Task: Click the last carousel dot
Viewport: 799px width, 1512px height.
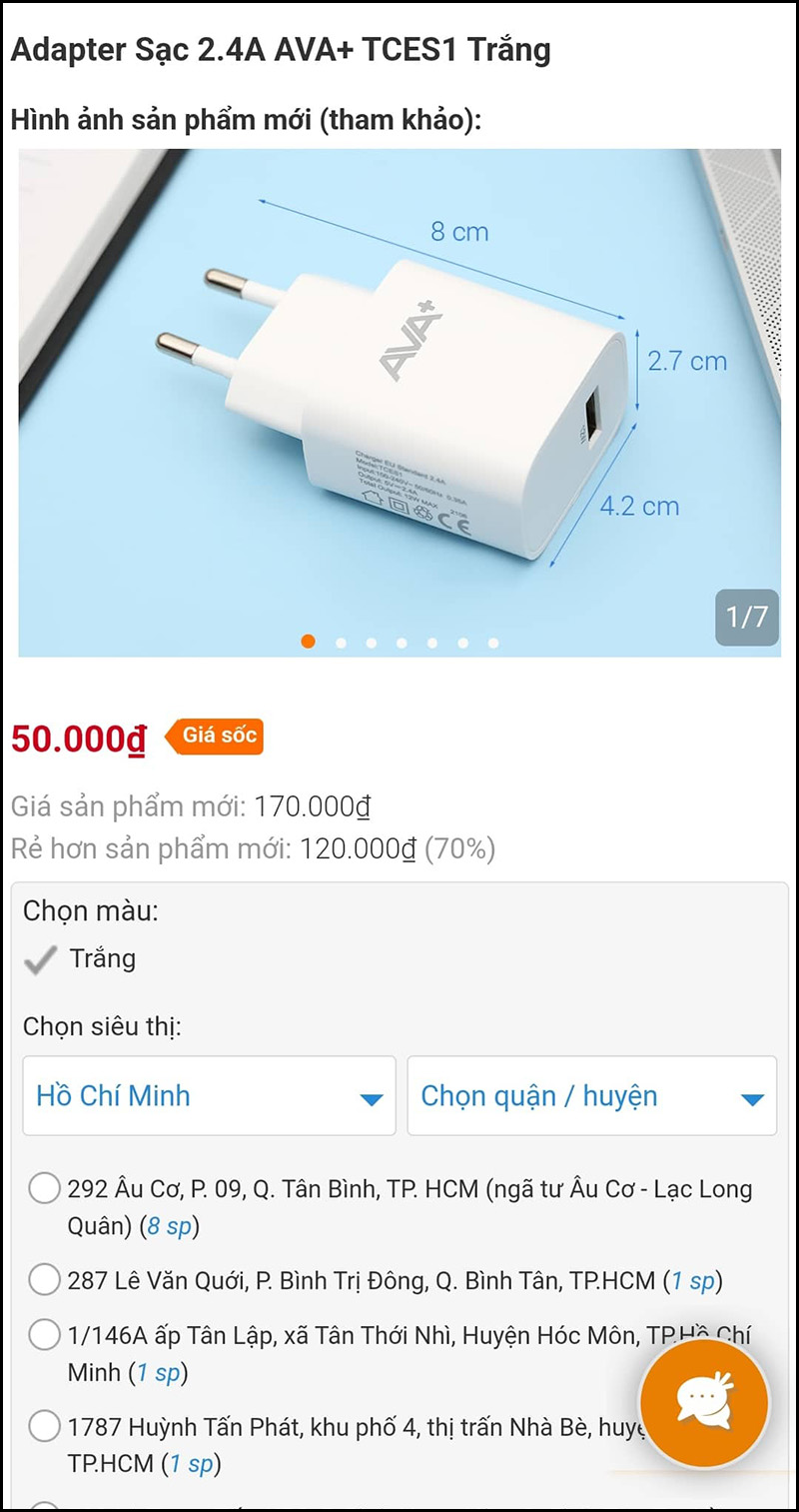Action: click(491, 644)
